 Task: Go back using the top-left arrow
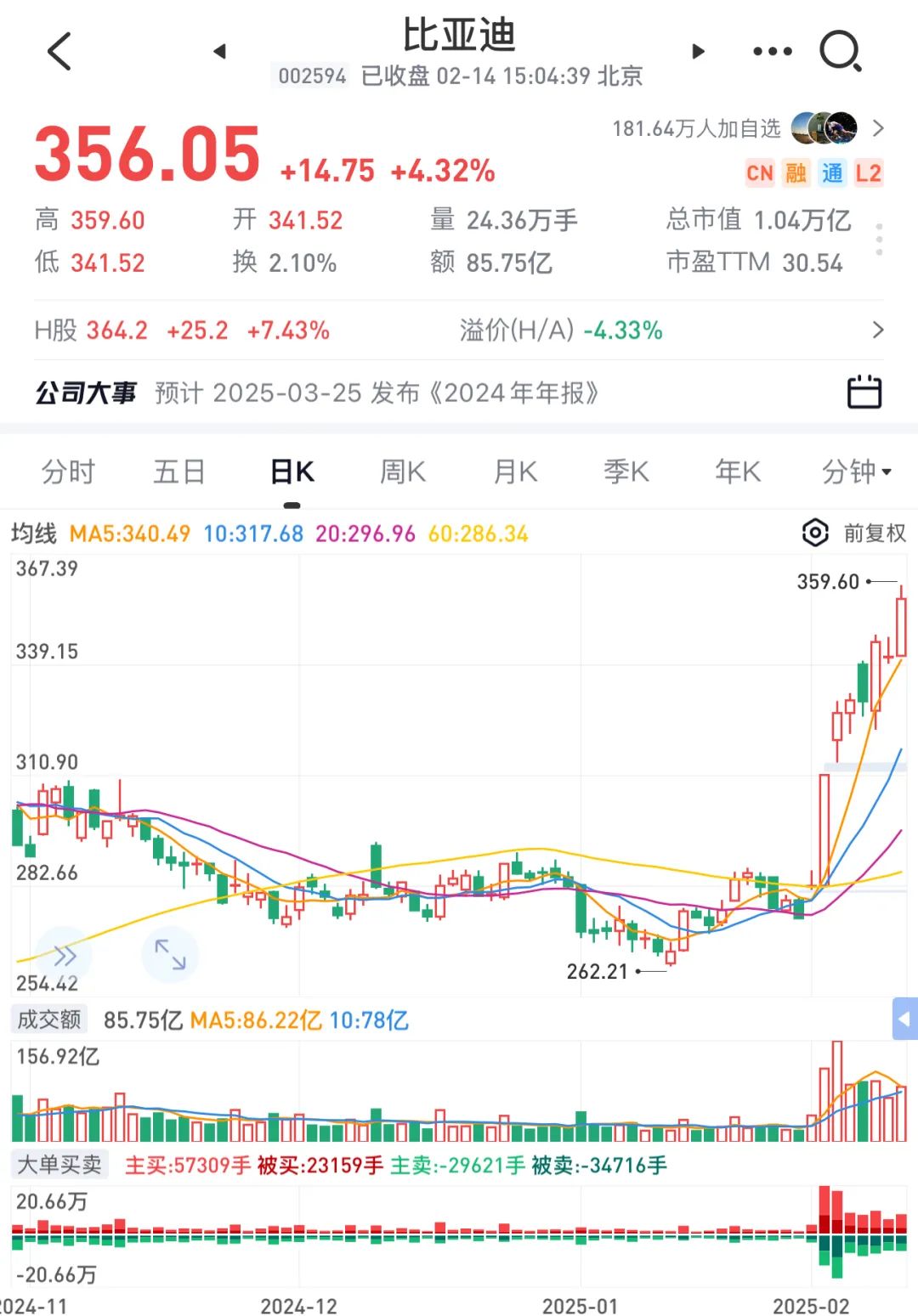(x=59, y=52)
